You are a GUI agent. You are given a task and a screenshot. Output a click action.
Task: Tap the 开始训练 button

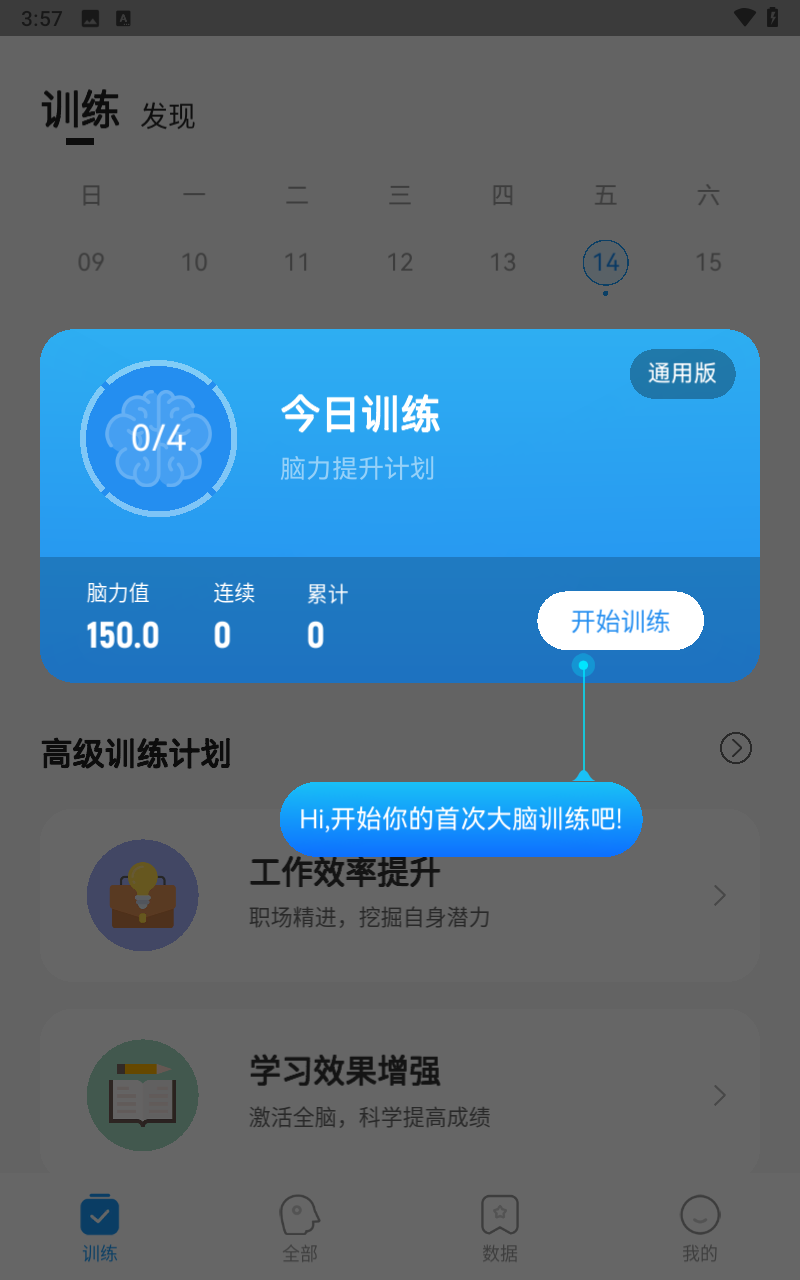click(x=620, y=620)
